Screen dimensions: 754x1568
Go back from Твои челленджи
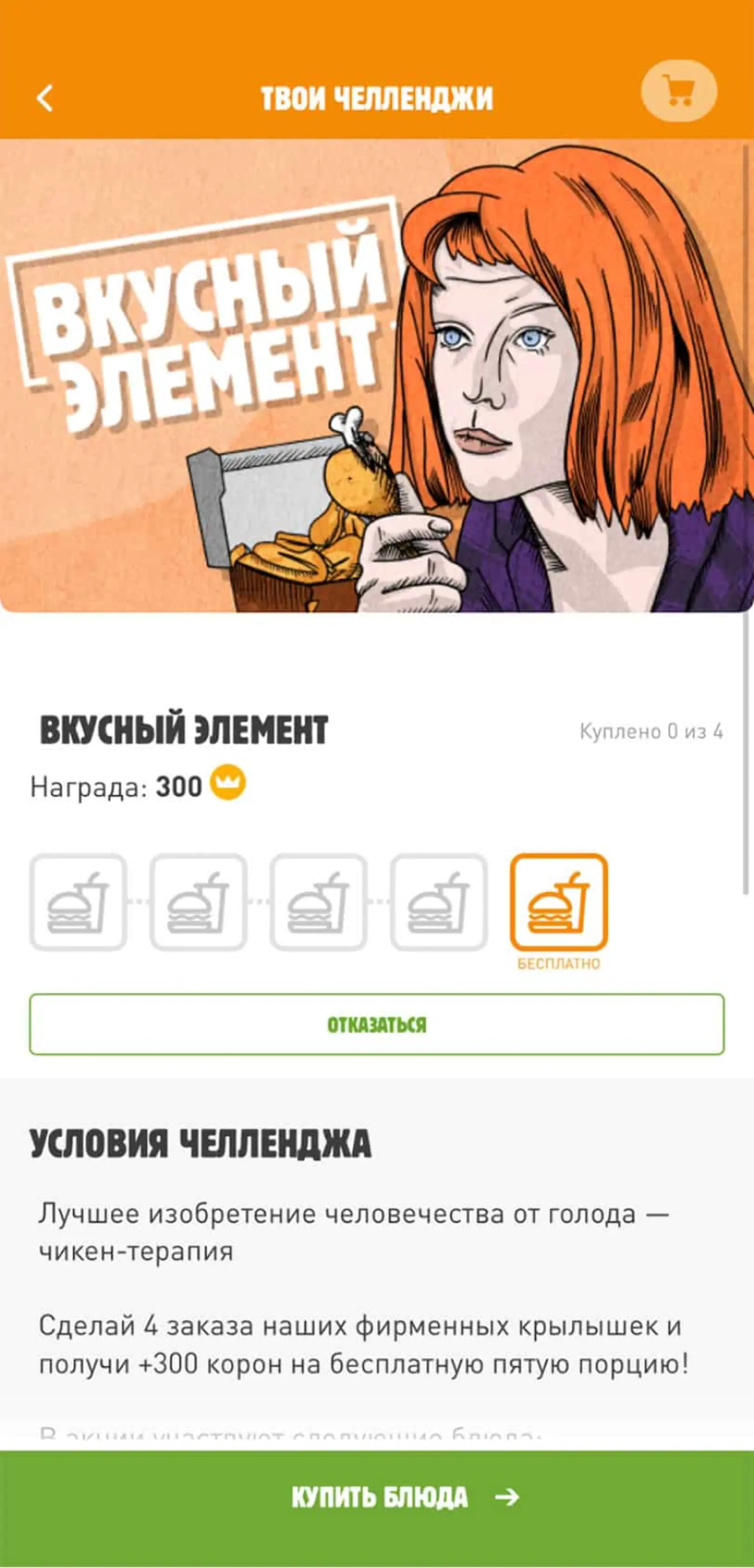(x=45, y=98)
